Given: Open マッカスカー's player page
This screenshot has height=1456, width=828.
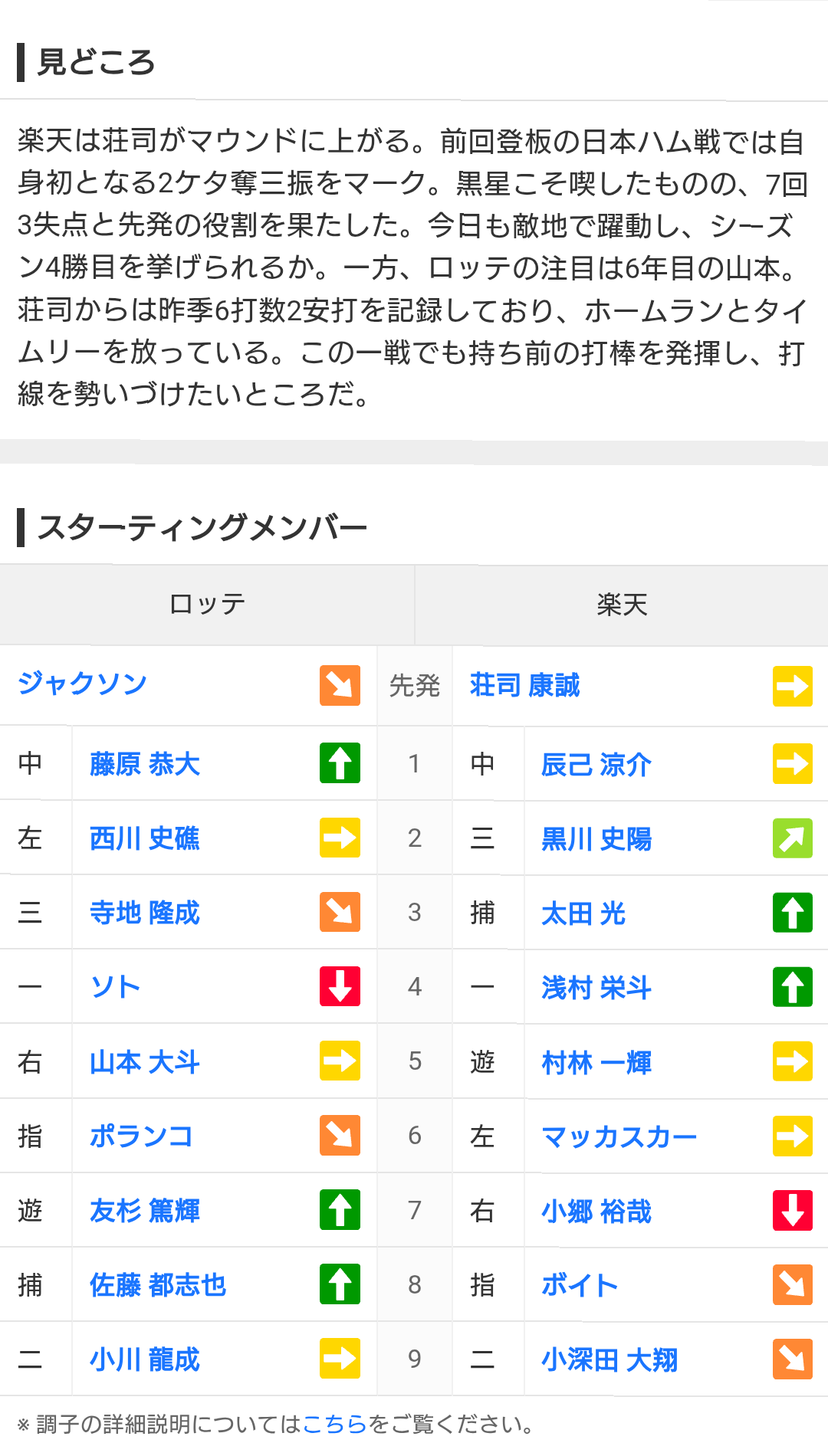Looking at the screenshot, I should click(x=618, y=1136).
